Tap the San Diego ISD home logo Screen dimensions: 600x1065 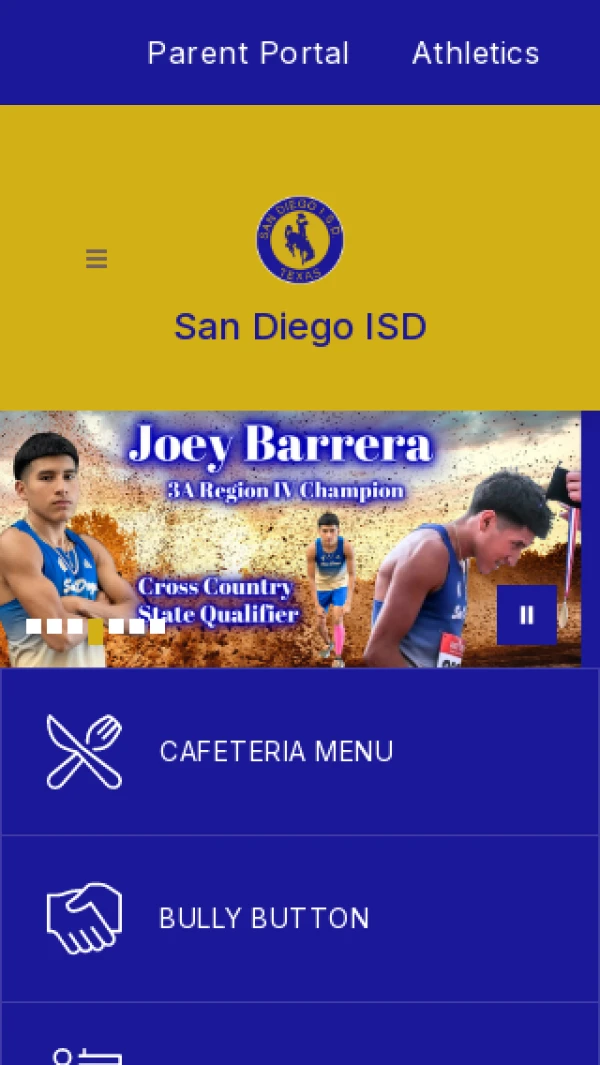(300, 240)
